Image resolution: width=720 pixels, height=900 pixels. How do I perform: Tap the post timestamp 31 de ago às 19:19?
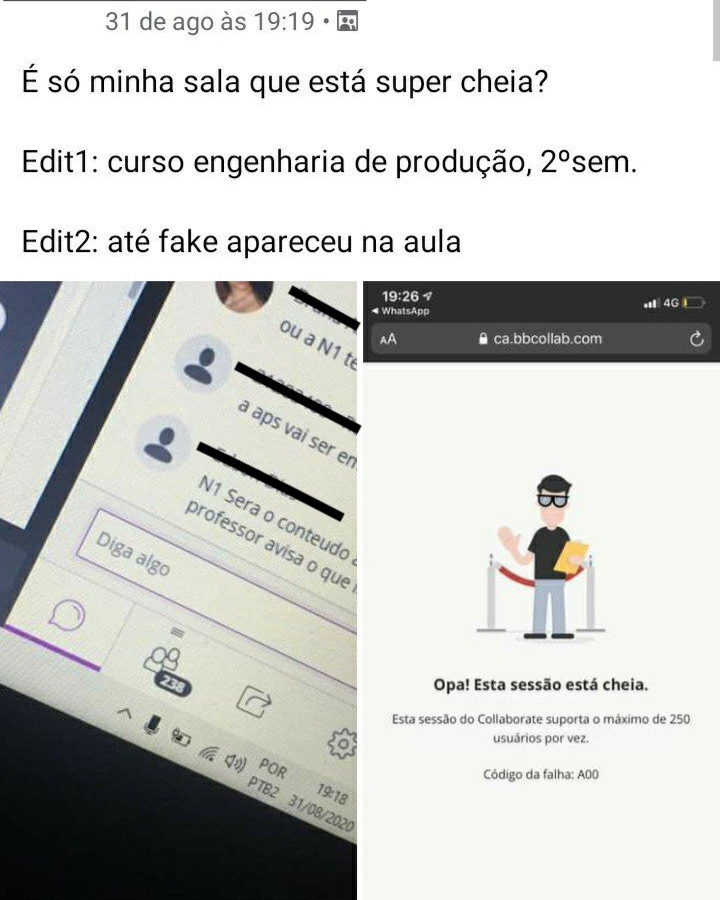[209, 22]
